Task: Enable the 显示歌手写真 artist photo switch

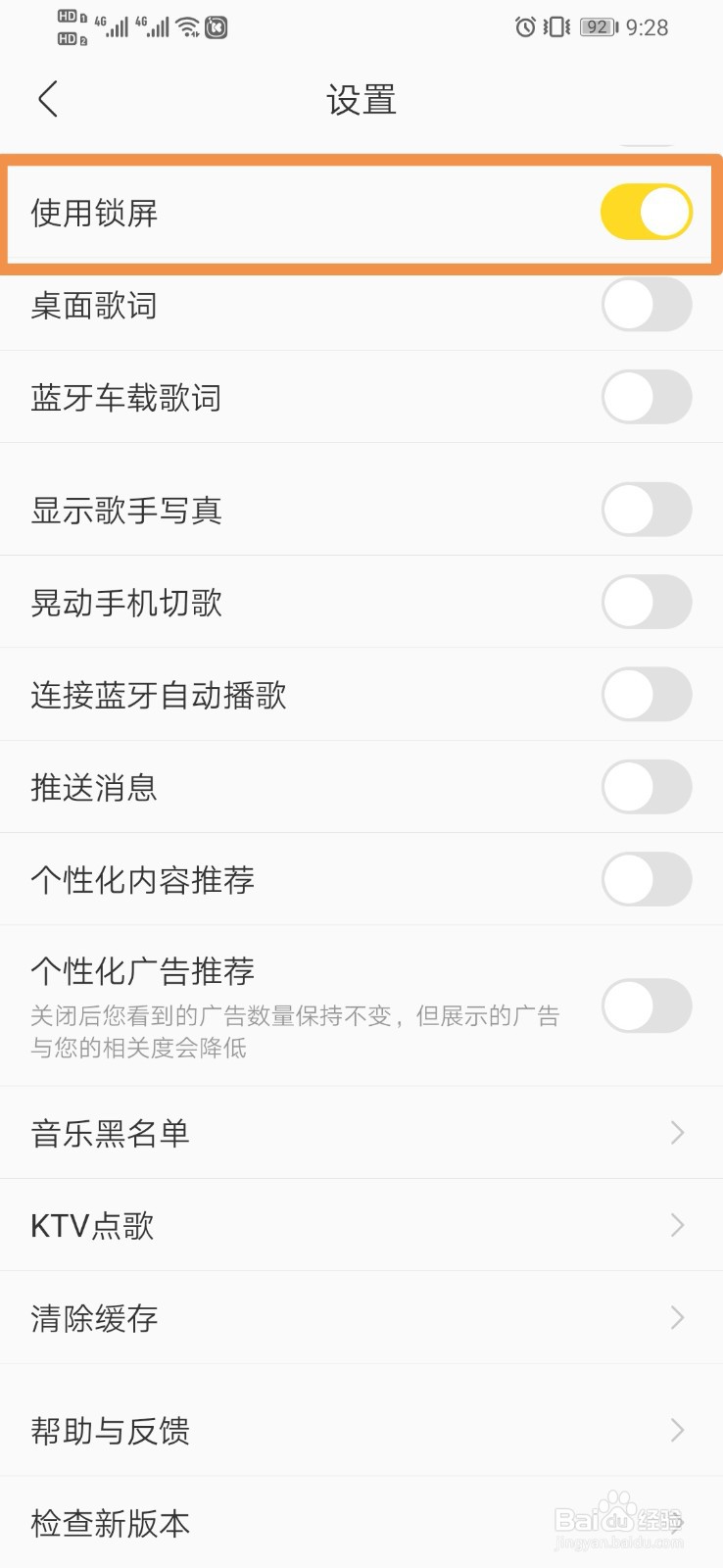Action: click(646, 510)
